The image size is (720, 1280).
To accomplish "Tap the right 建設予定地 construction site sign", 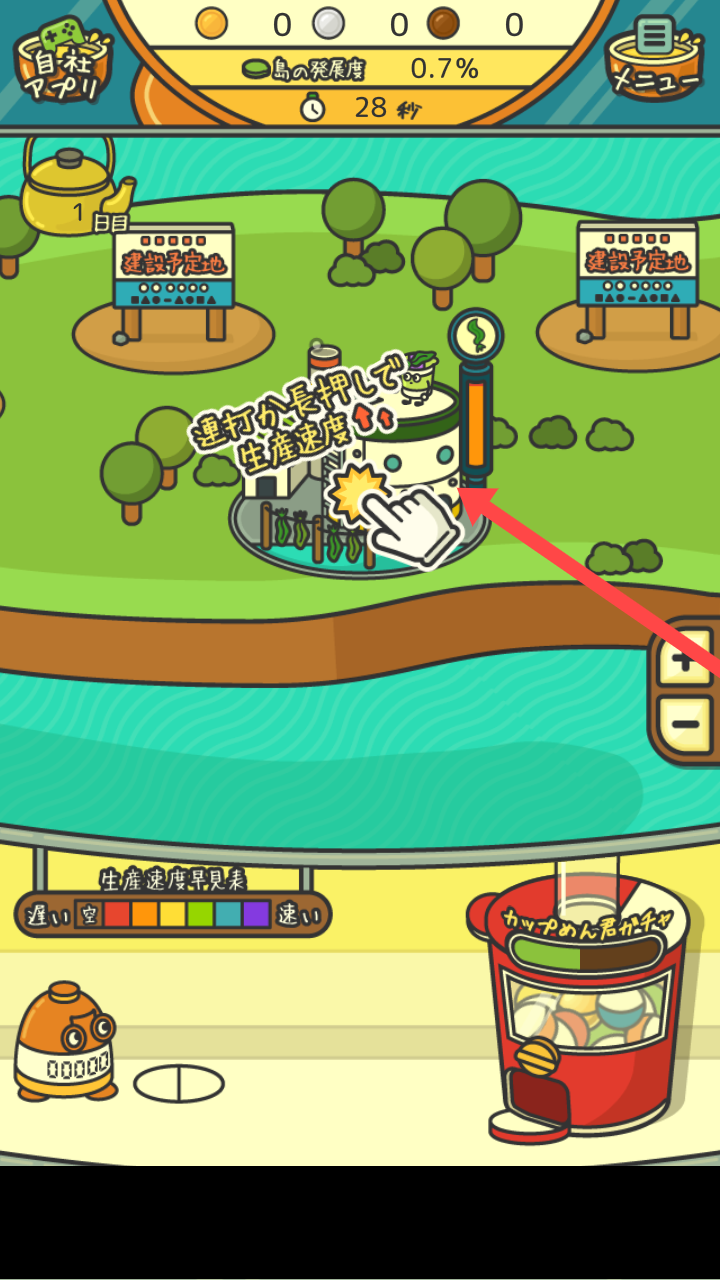I will coord(637,265).
